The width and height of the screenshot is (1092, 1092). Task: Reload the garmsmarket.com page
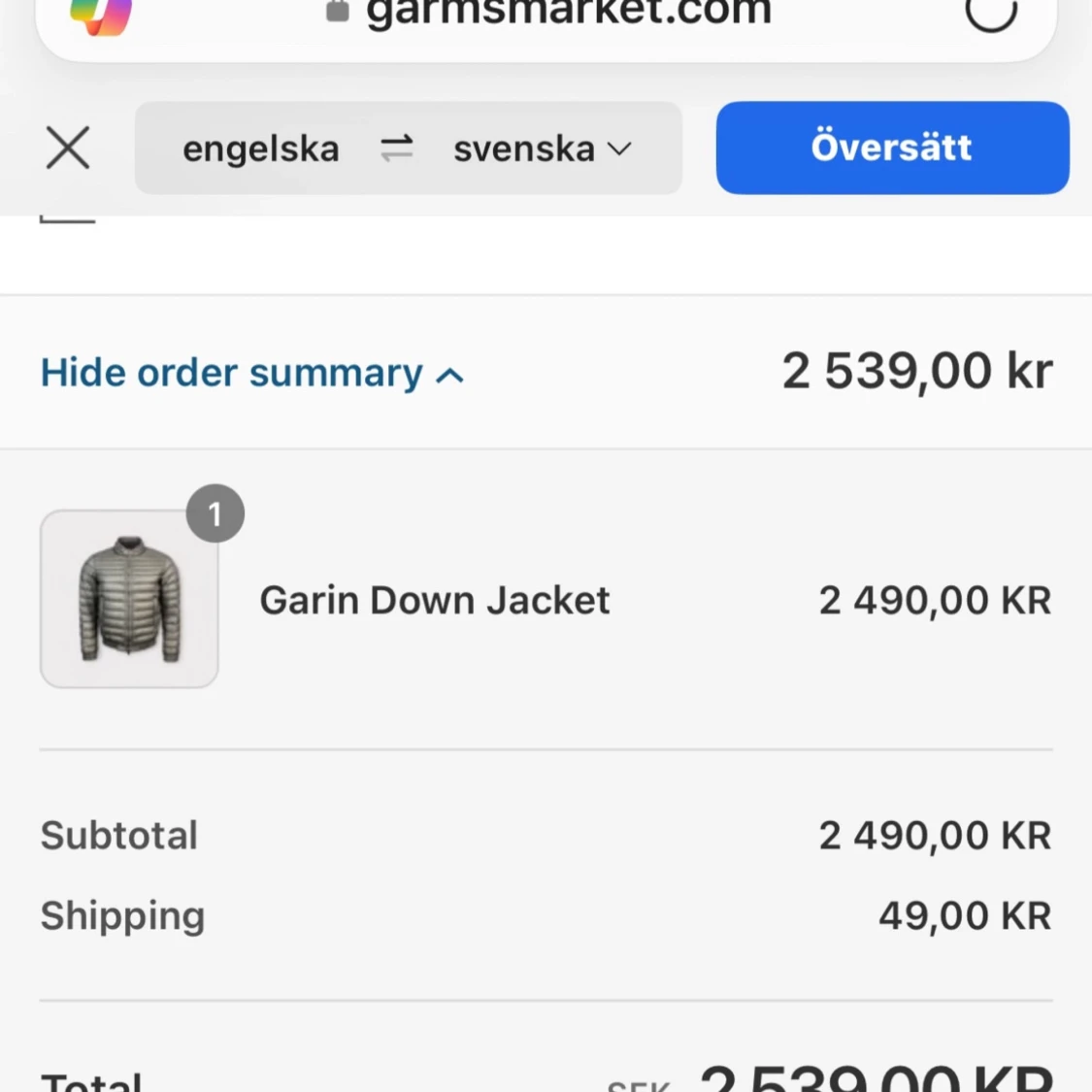point(990,12)
